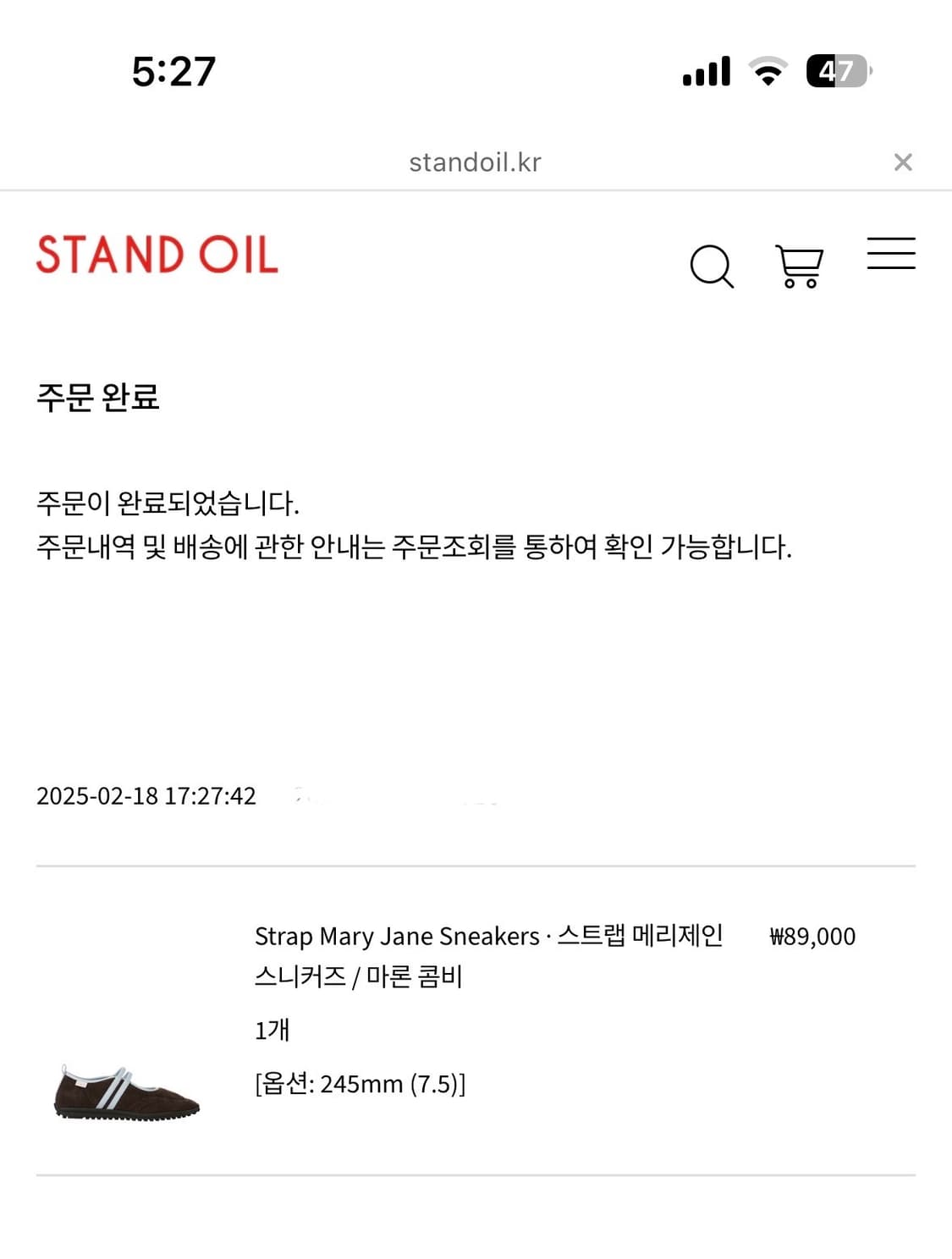Tap the Wi-Fi indicator in status bar
This screenshot has height=1259, width=952.
tap(767, 71)
